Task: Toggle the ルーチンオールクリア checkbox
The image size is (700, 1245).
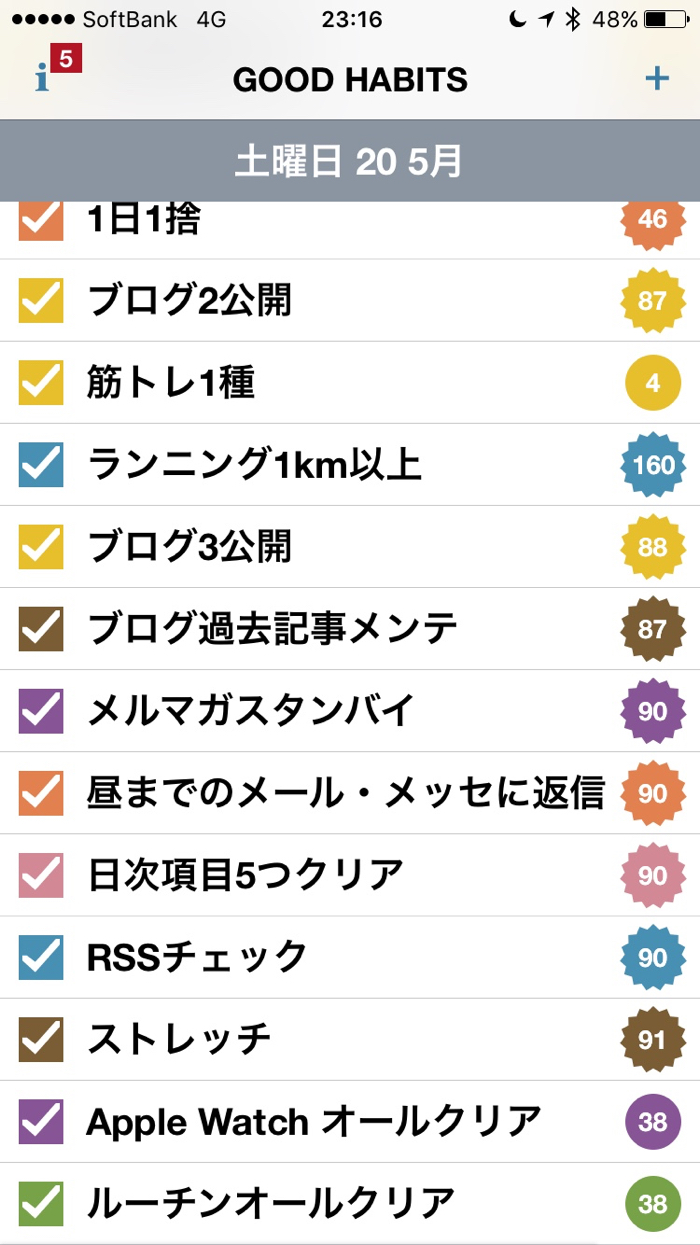Action: click(41, 1203)
